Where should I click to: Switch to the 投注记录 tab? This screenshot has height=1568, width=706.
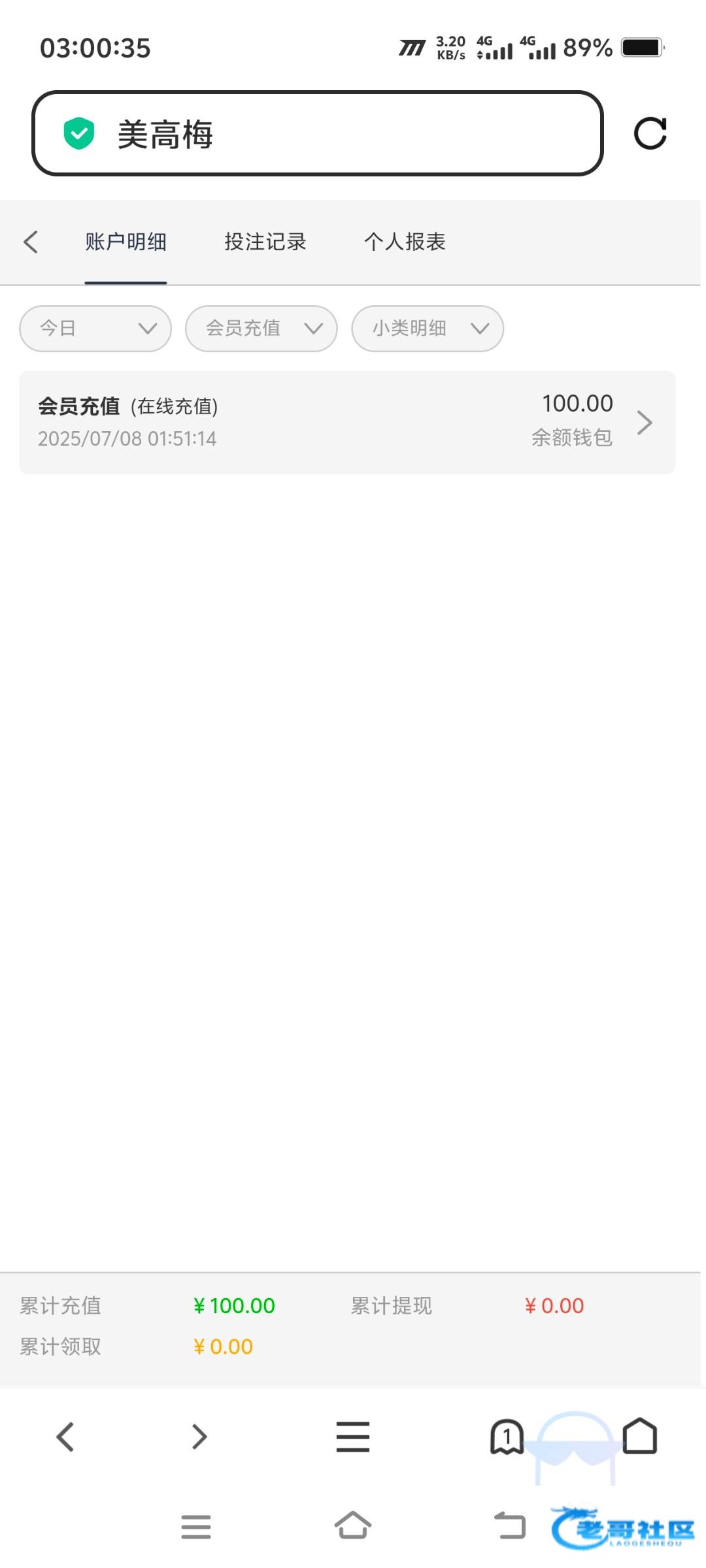265,242
